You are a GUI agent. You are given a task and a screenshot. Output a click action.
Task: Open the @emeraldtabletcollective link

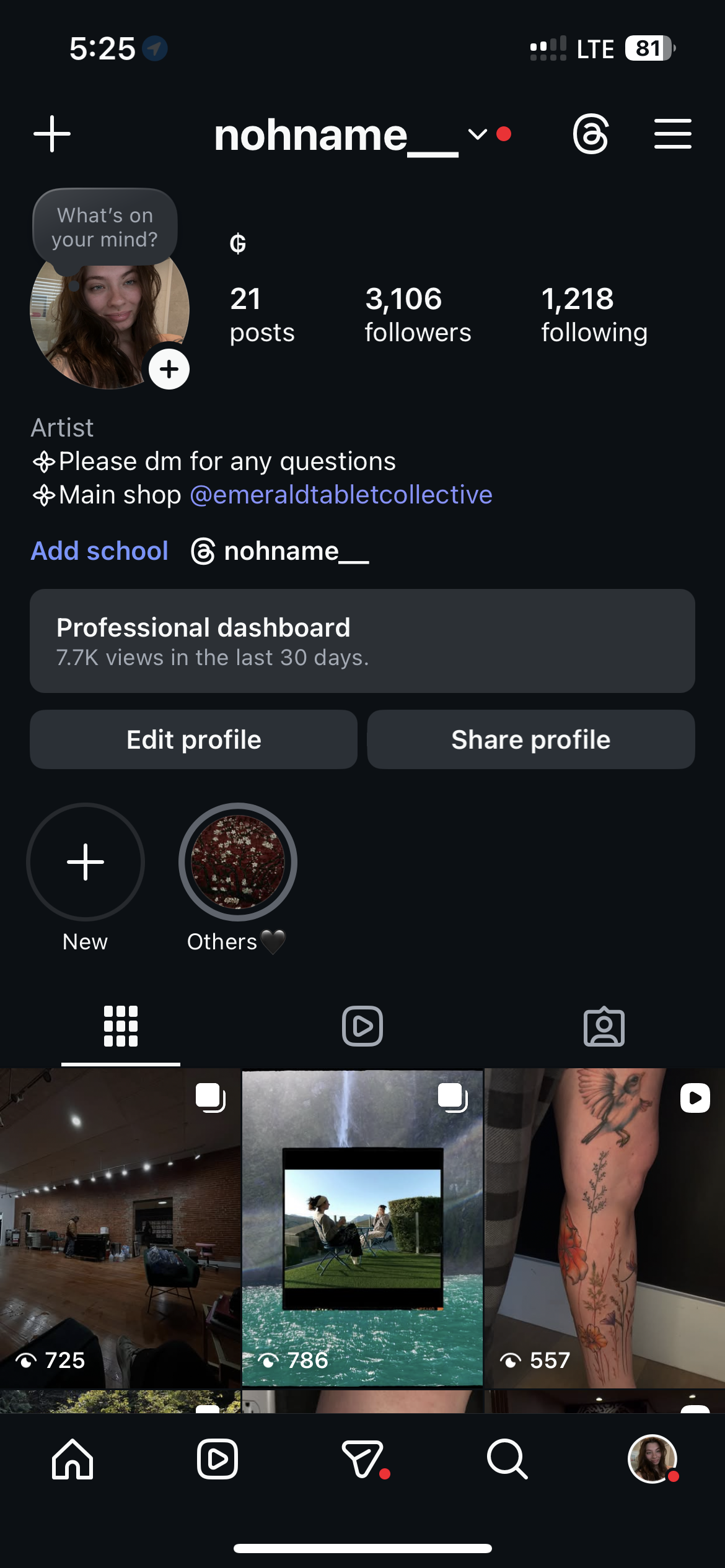point(341,495)
